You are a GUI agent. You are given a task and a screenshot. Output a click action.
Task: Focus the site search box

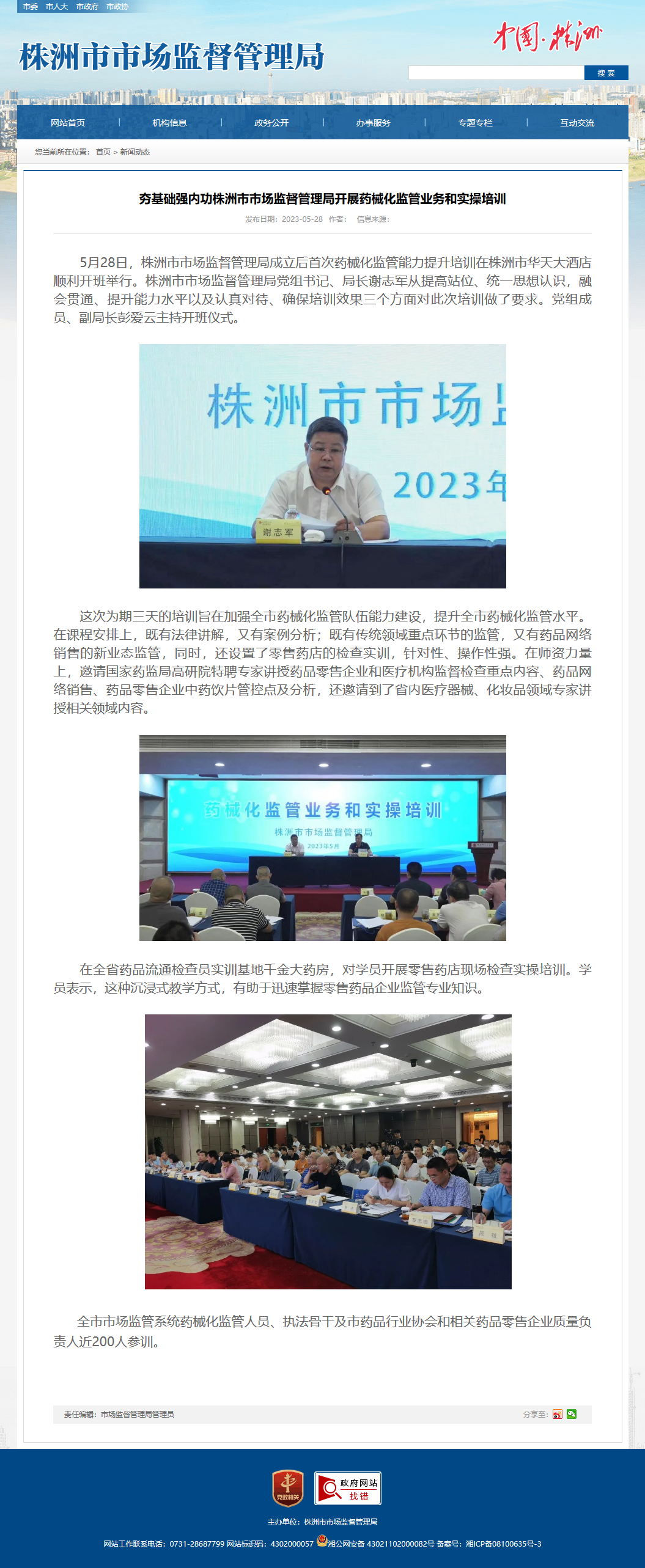pos(496,73)
